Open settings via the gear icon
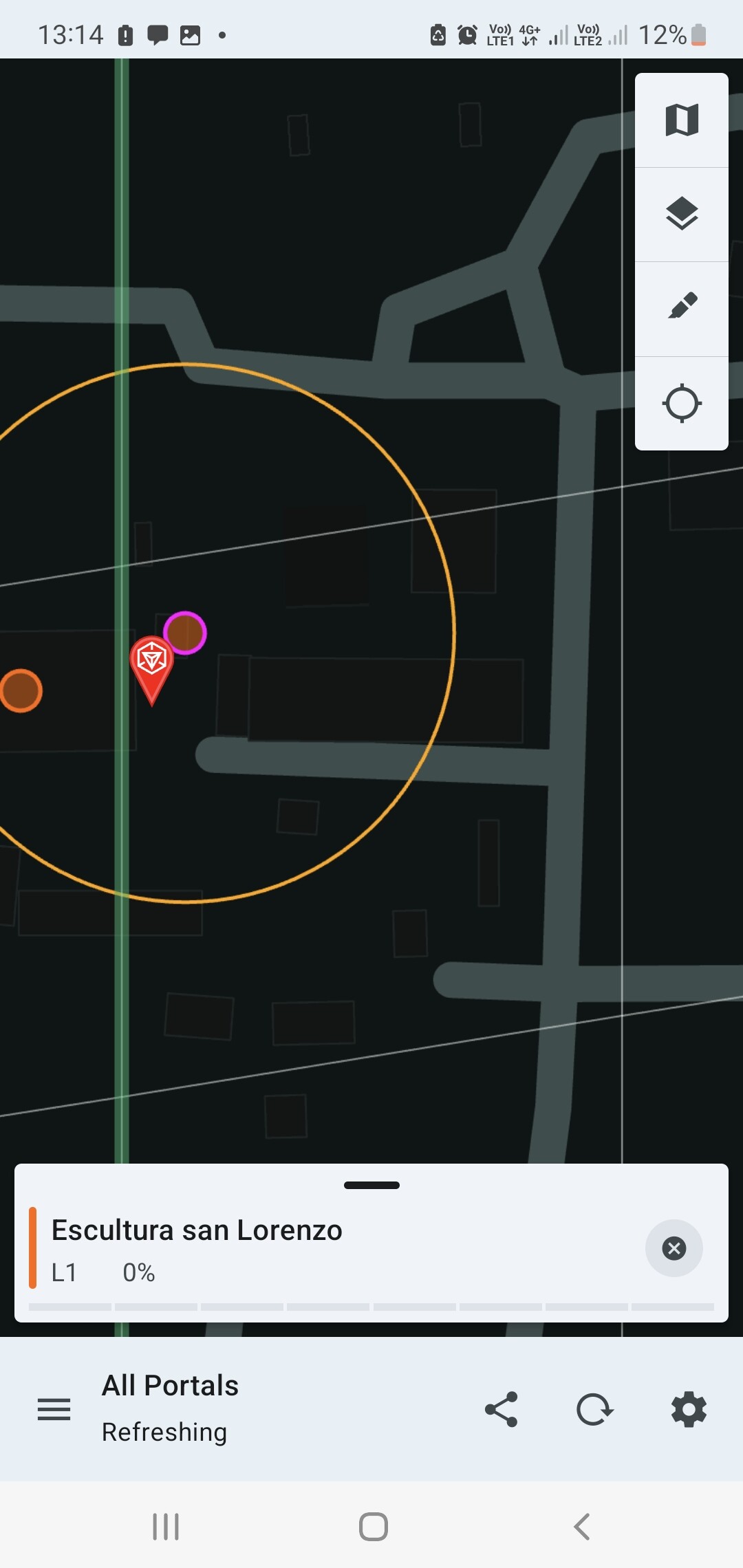Image resolution: width=743 pixels, height=1568 pixels. point(689,1409)
